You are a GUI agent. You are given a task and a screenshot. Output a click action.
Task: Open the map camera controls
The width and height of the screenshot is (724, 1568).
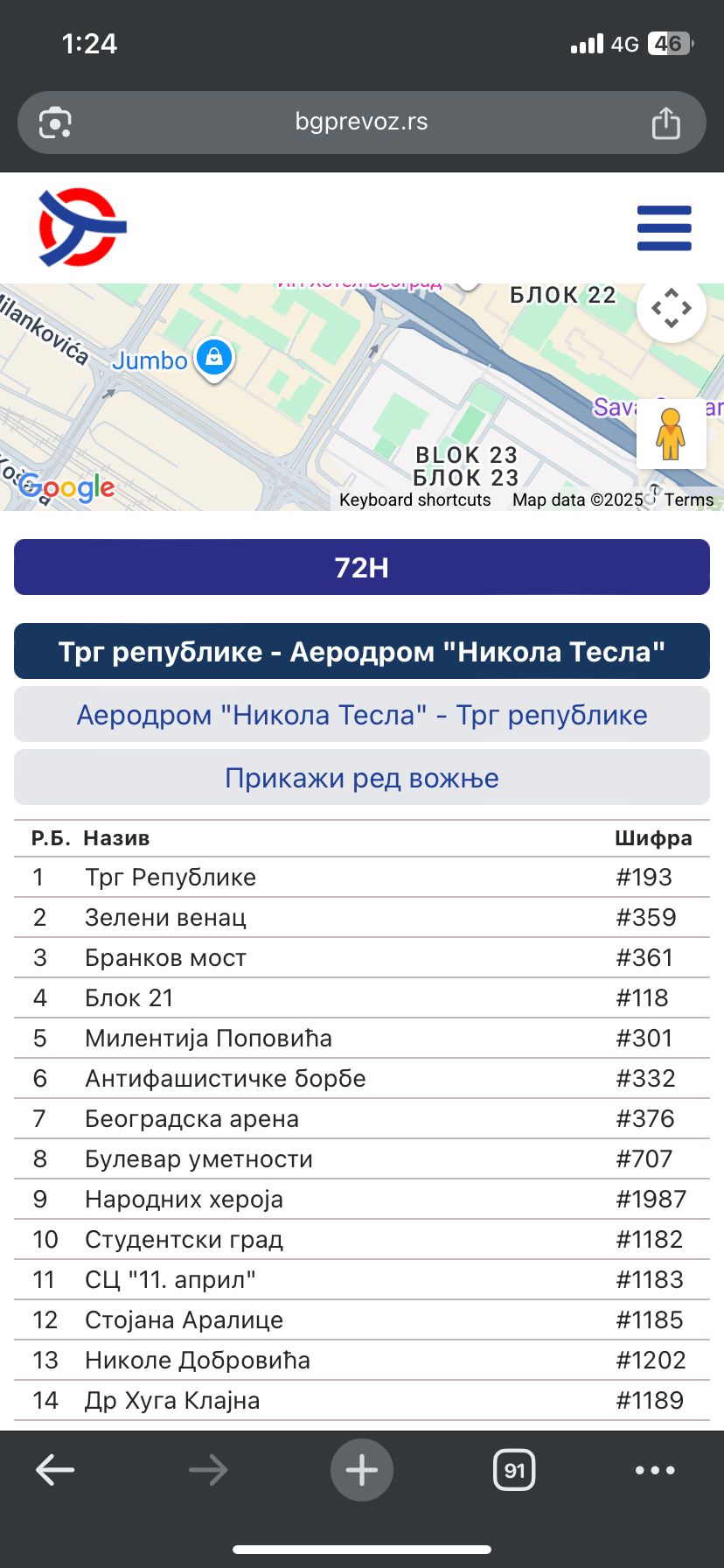[x=671, y=308]
